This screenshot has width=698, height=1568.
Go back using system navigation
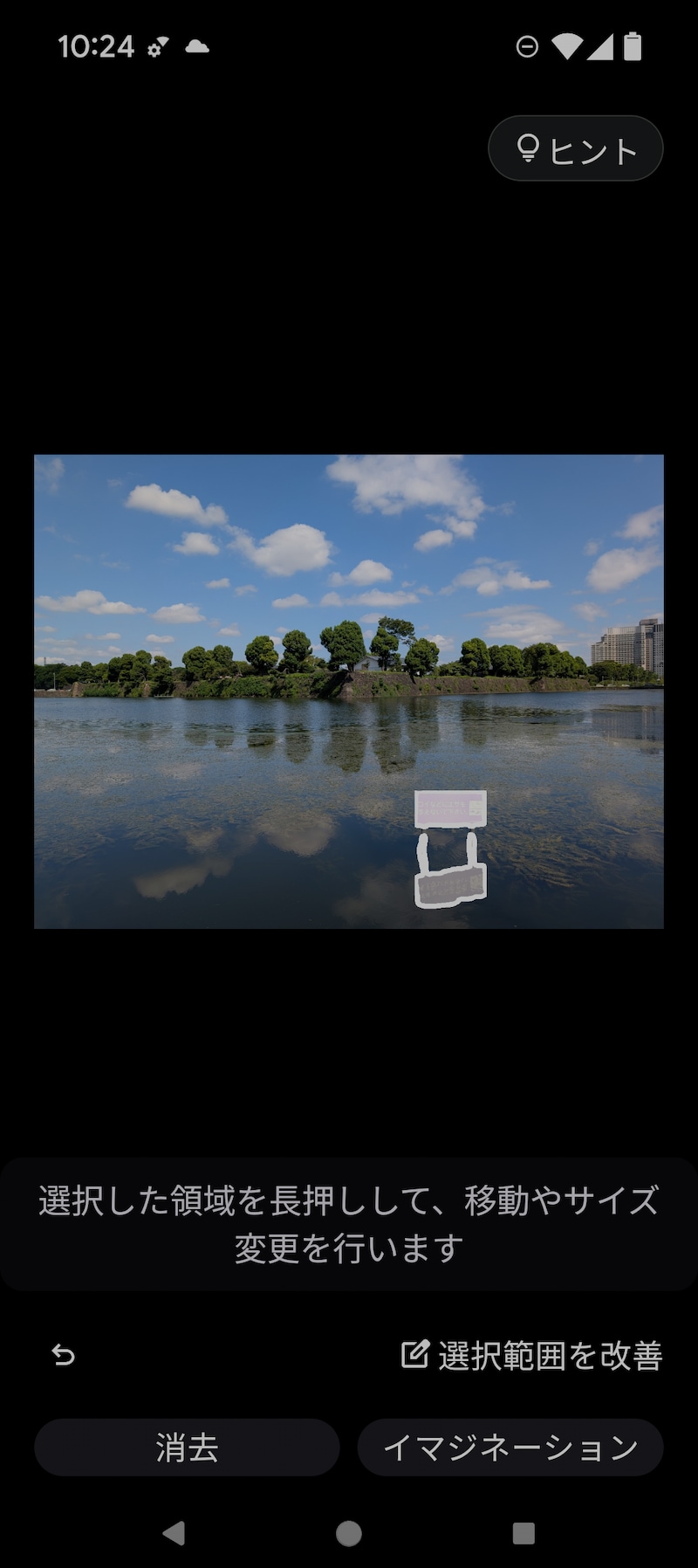(x=174, y=1533)
